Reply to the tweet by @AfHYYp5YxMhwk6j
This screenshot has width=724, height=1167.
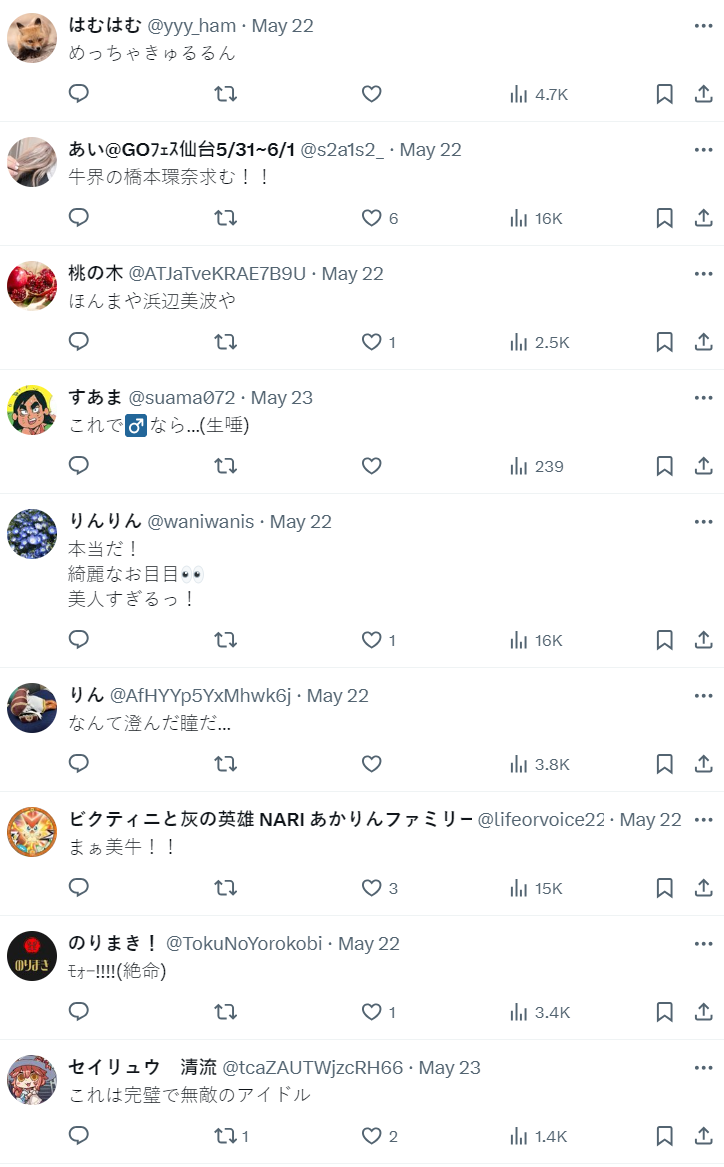(79, 764)
